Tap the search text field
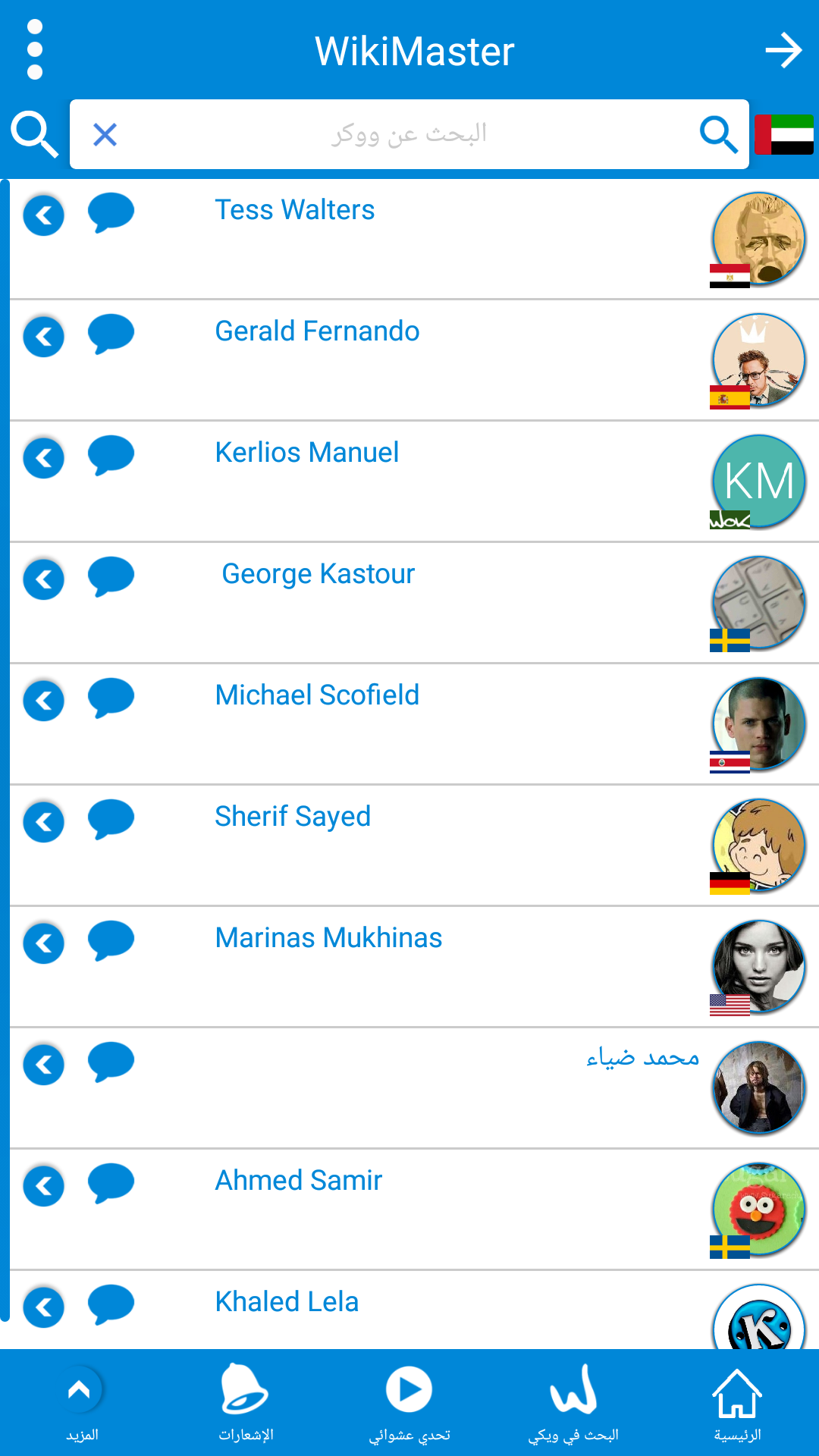 pos(409,134)
